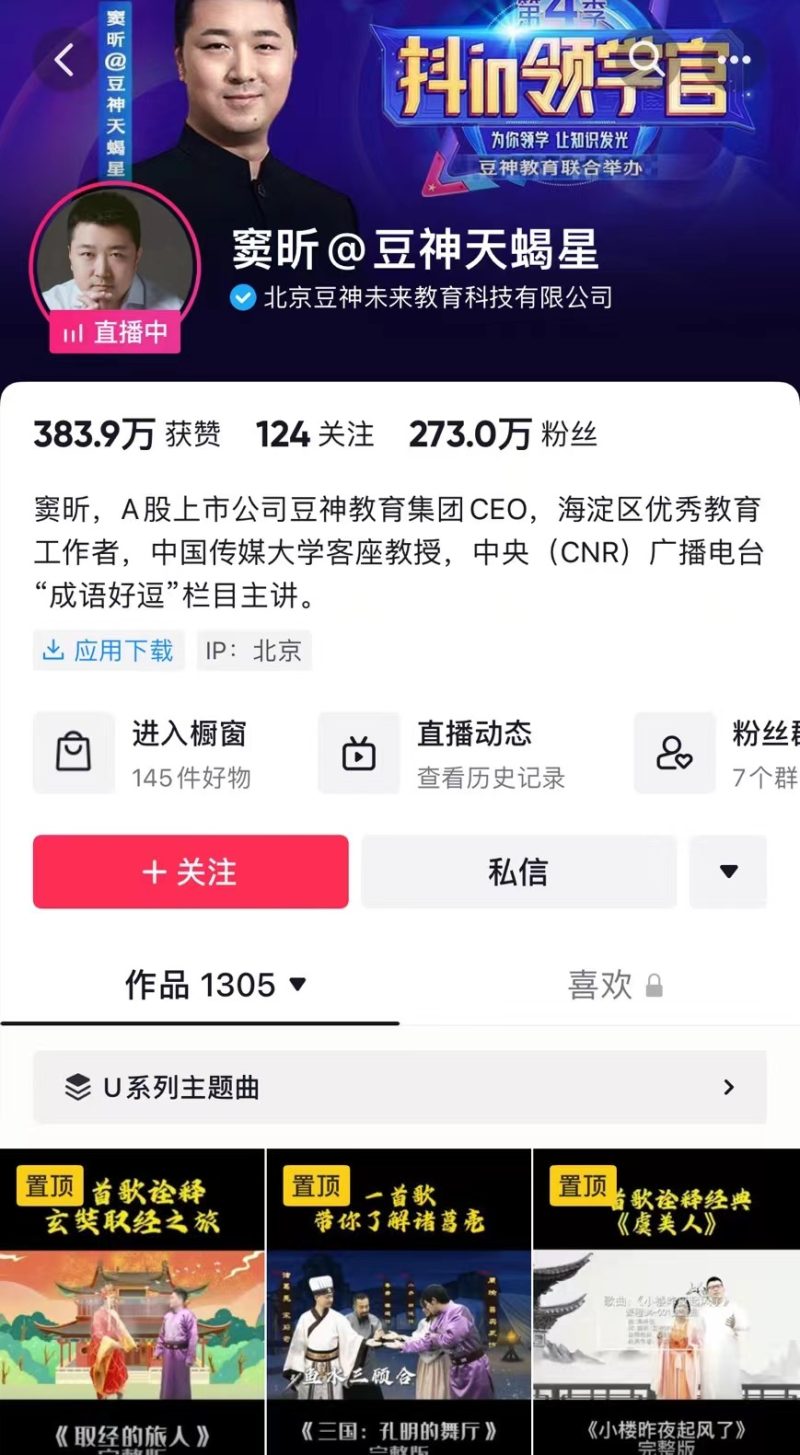Follow this account with 关注 button

click(191, 872)
